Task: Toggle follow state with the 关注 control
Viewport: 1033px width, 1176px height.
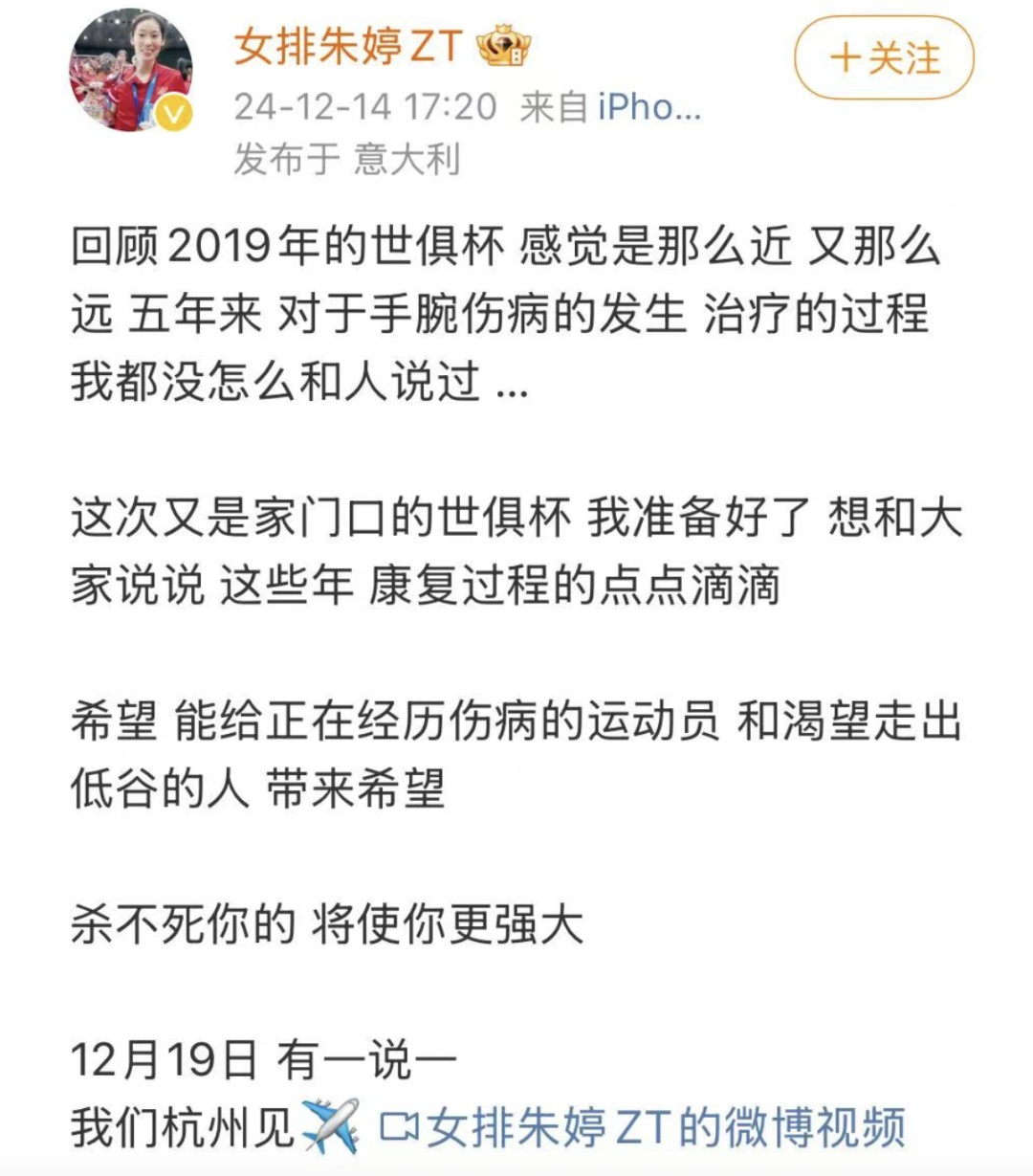Action: click(x=885, y=55)
